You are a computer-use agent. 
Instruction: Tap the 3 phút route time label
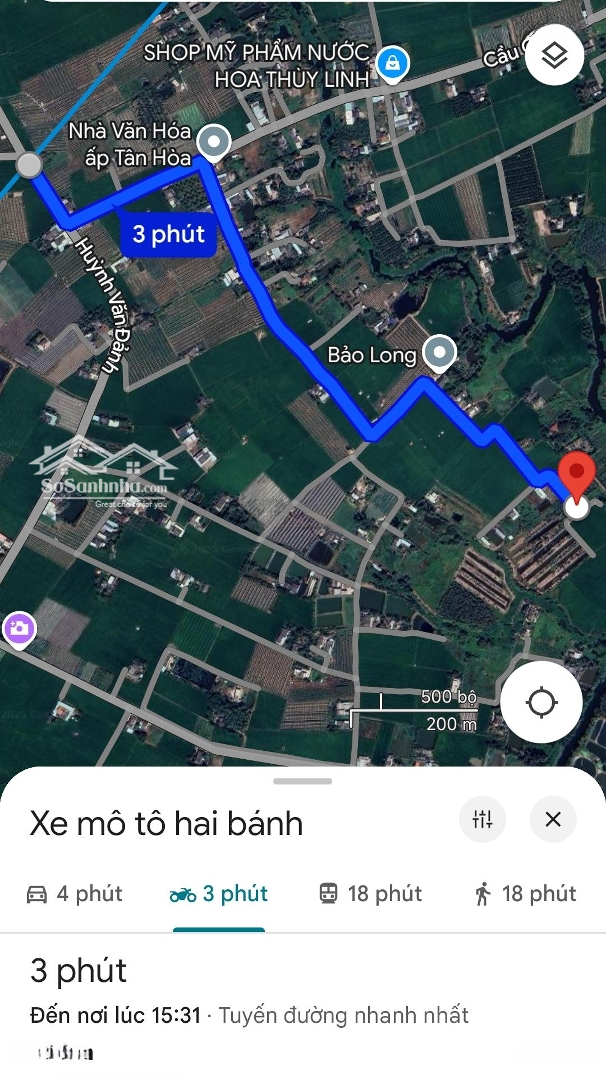tap(169, 234)
